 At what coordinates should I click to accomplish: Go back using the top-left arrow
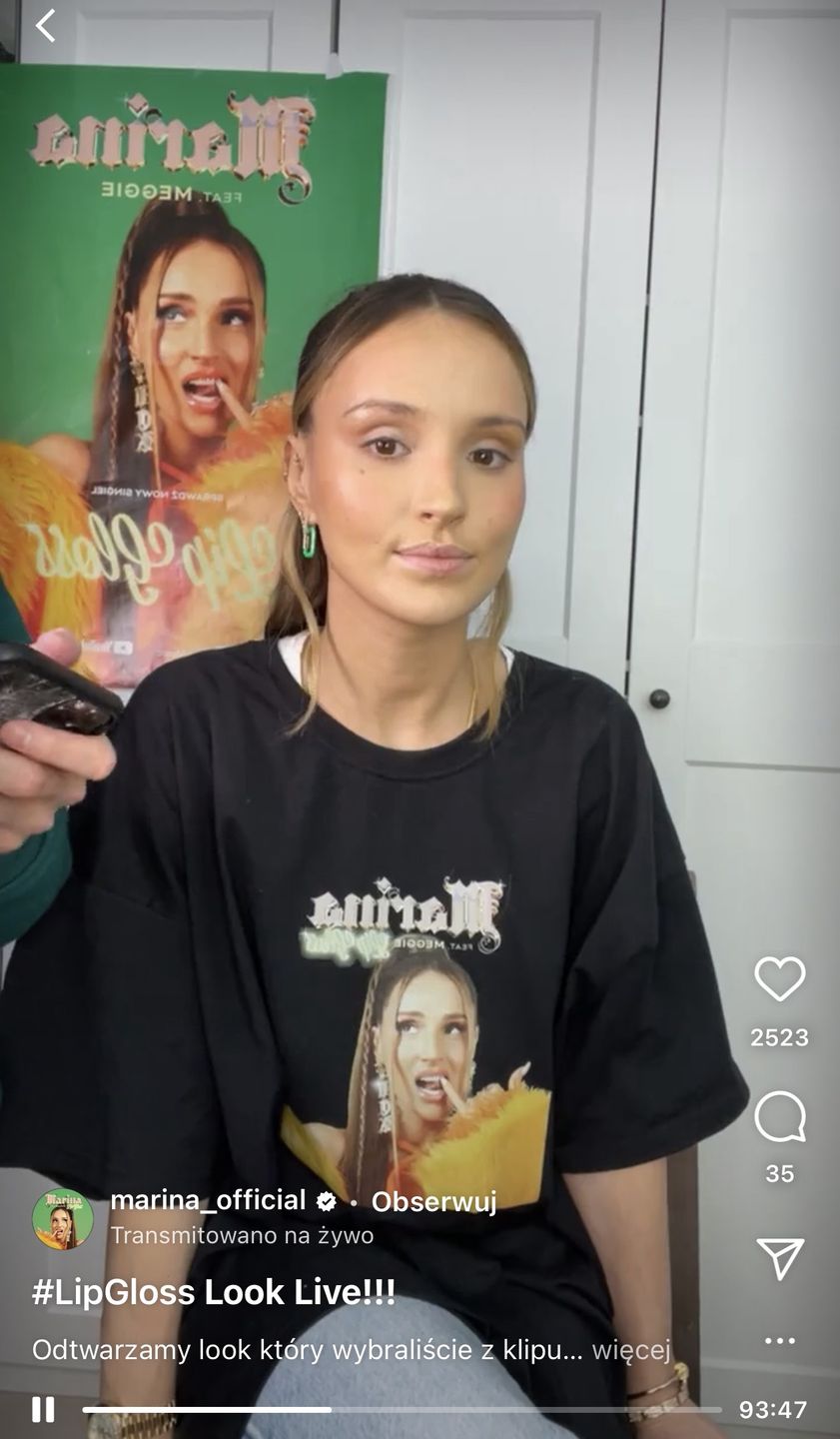(x=45, y=26)
